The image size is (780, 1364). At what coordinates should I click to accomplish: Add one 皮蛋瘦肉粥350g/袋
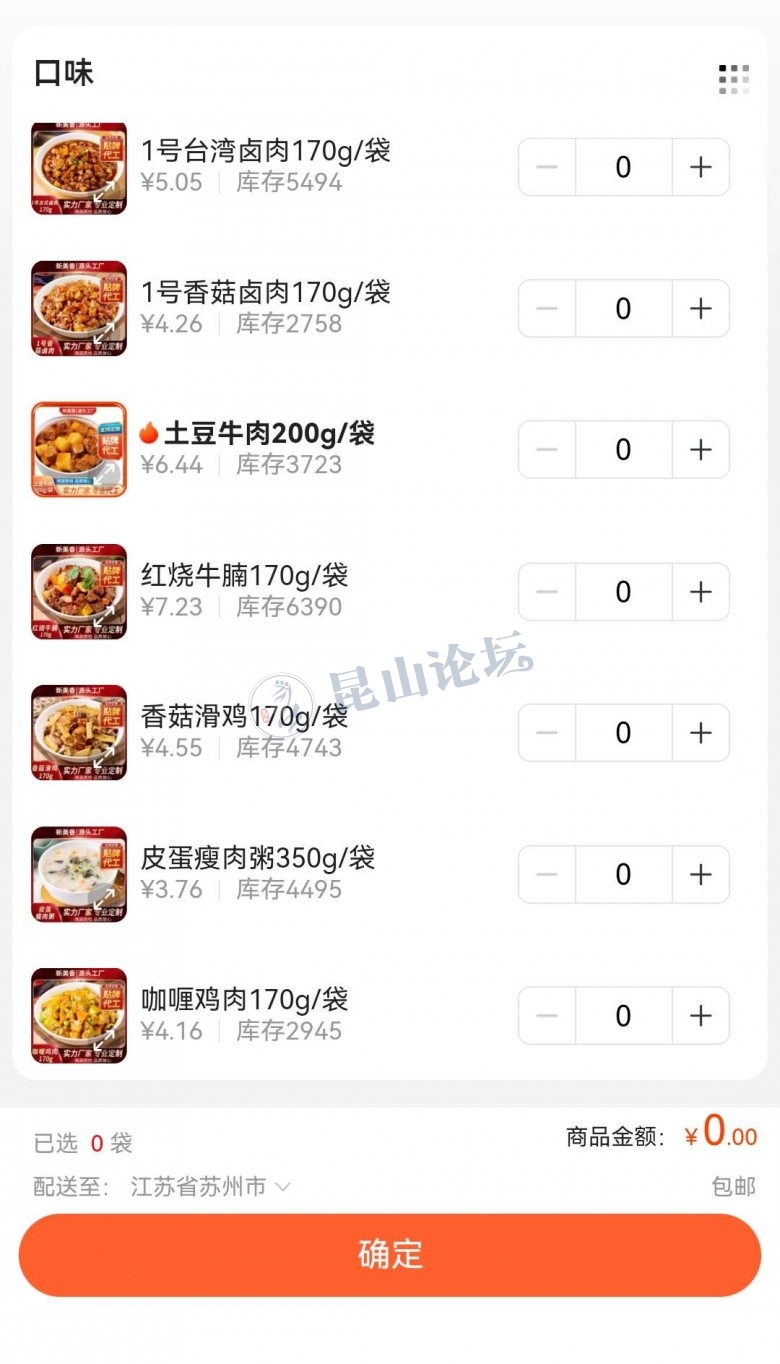tap(700, 875)
